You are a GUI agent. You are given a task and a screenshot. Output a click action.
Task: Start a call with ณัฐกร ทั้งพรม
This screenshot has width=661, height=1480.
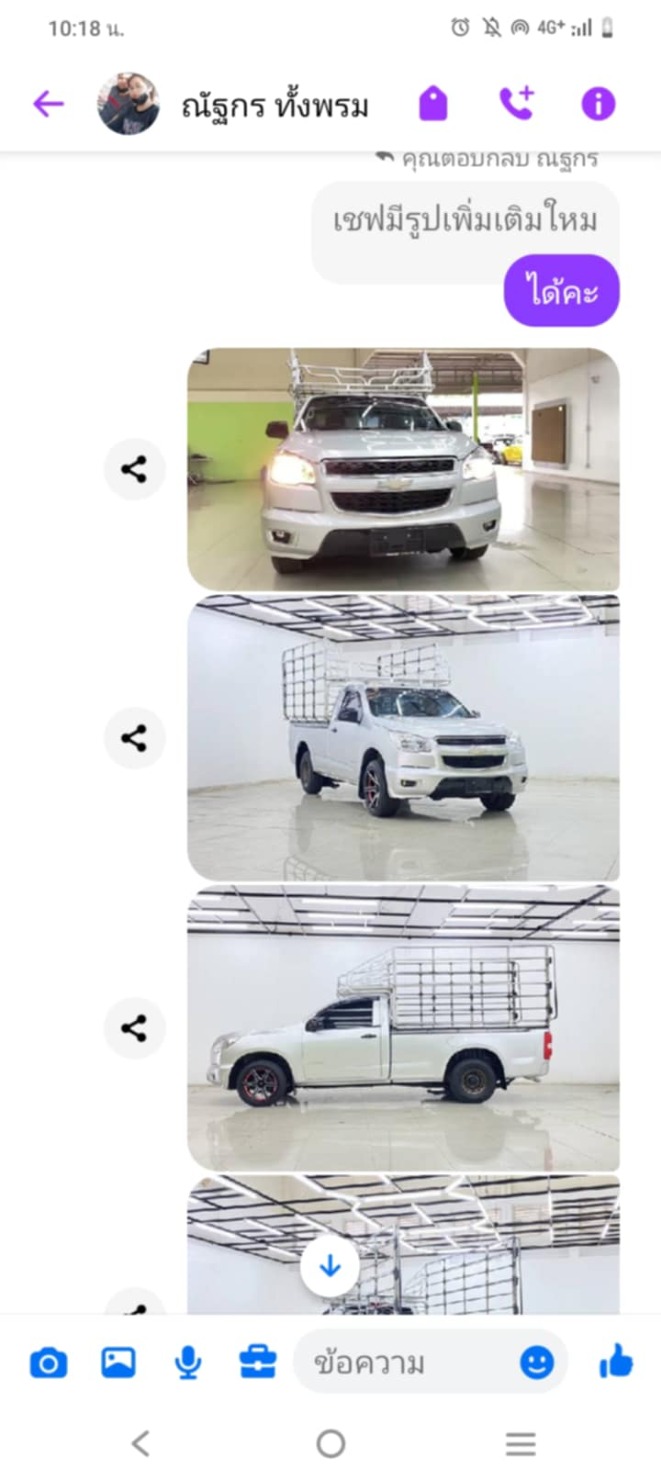[x=516, y=103]
